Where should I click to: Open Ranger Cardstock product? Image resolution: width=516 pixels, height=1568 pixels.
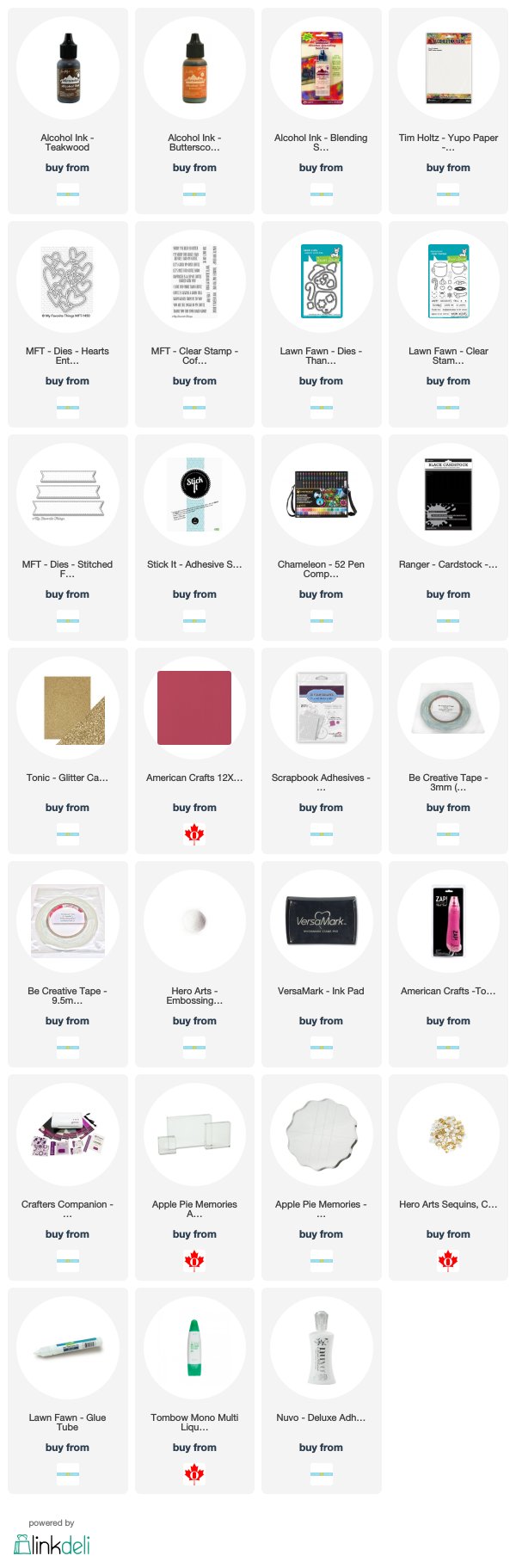click(x=448, y=495)
